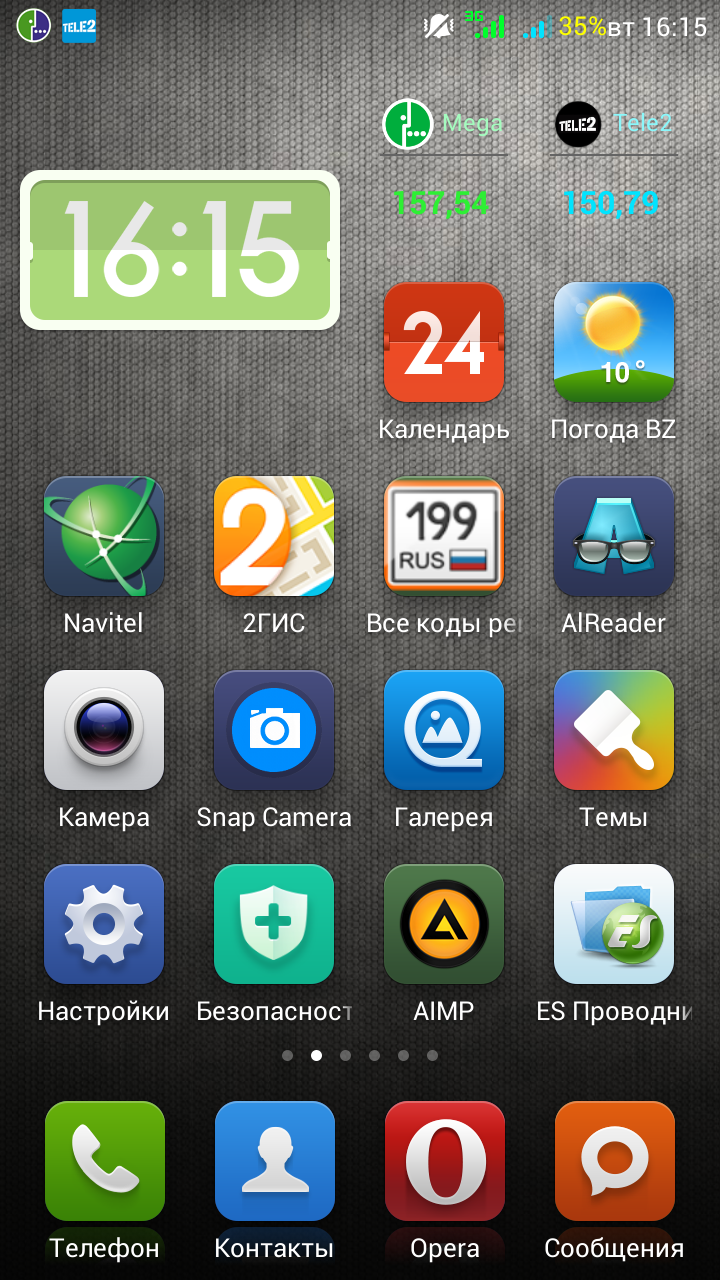
Task: Open the Галерея app
Action: tap(444, 730)
